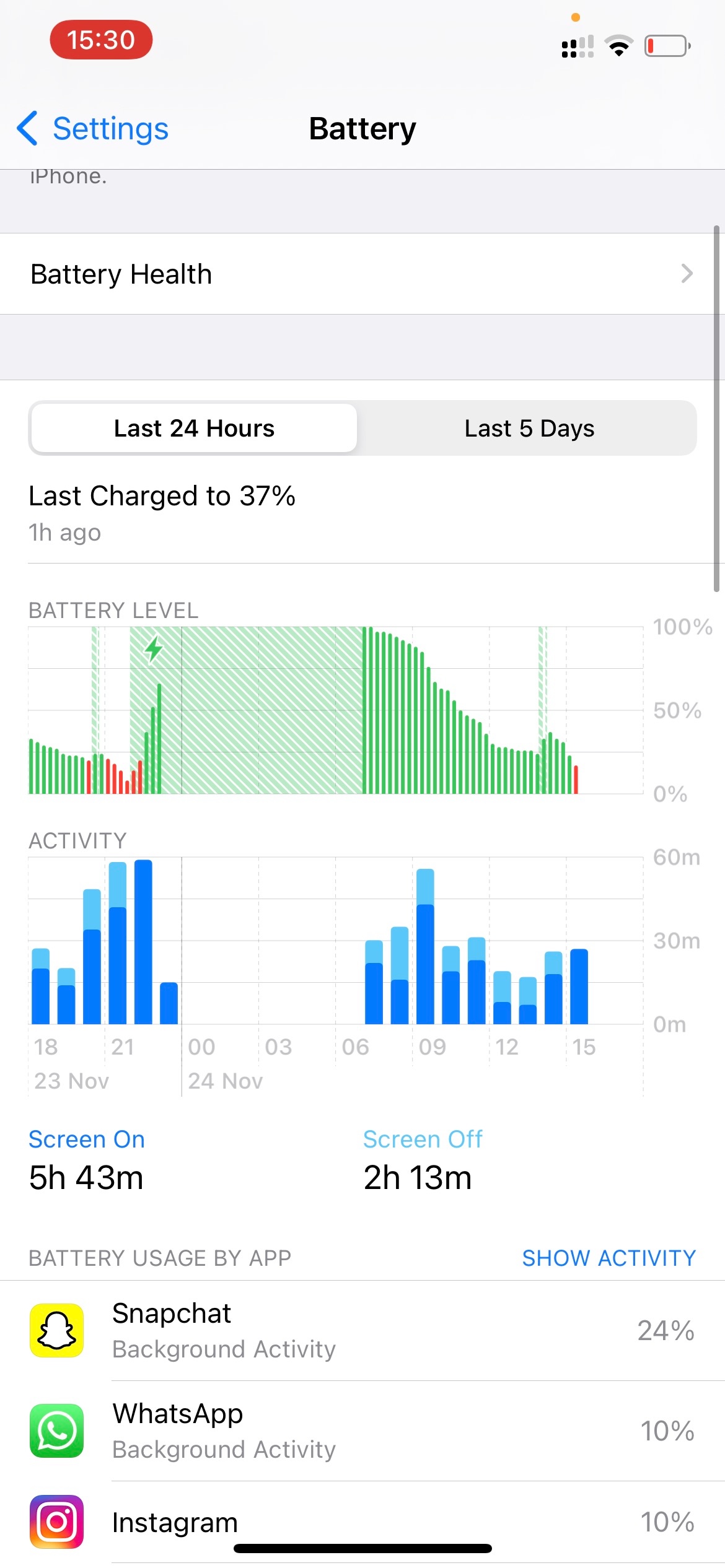
Task: Open Battery Health
Action: (362, 274)
